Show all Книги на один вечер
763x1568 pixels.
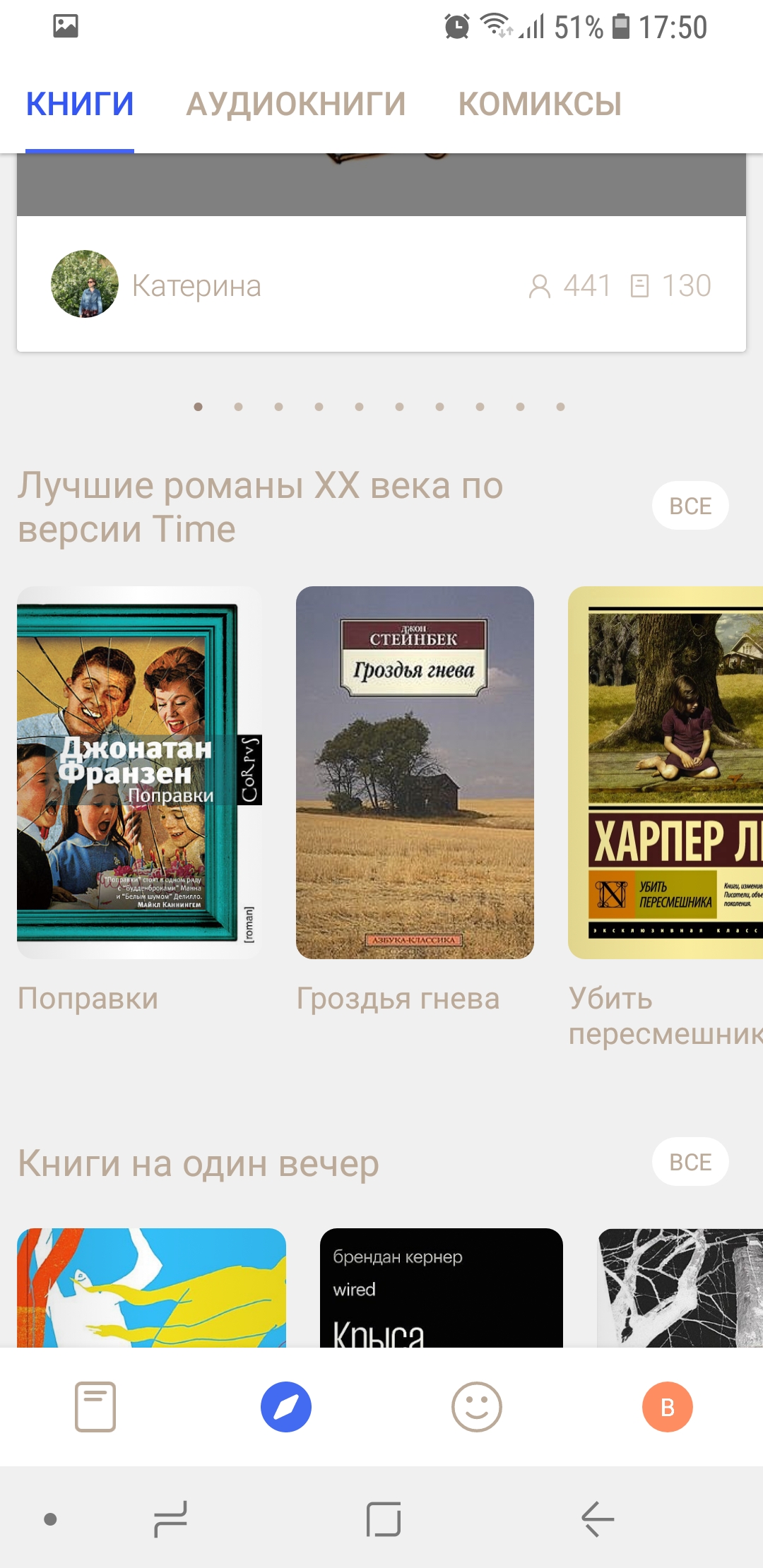(x=690, y=1162)
